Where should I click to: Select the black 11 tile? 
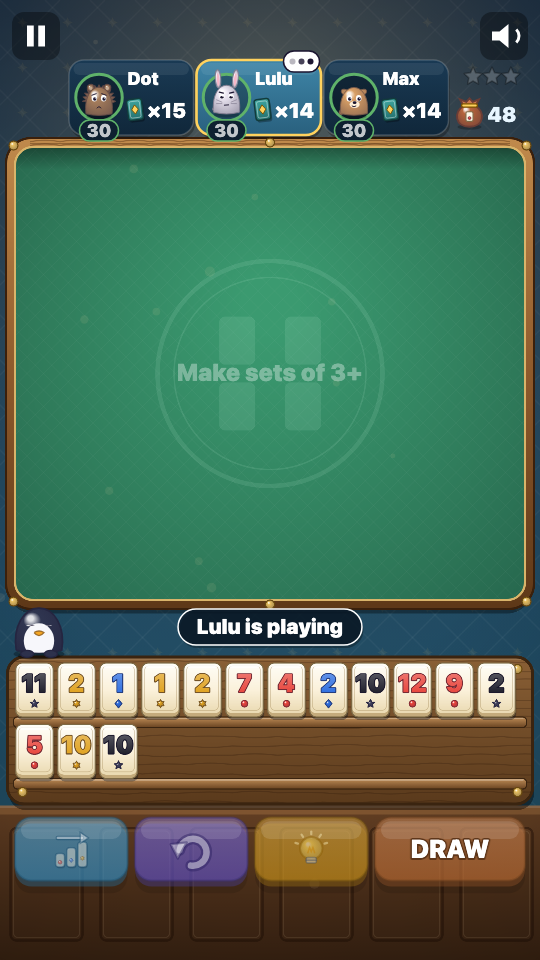34,690
